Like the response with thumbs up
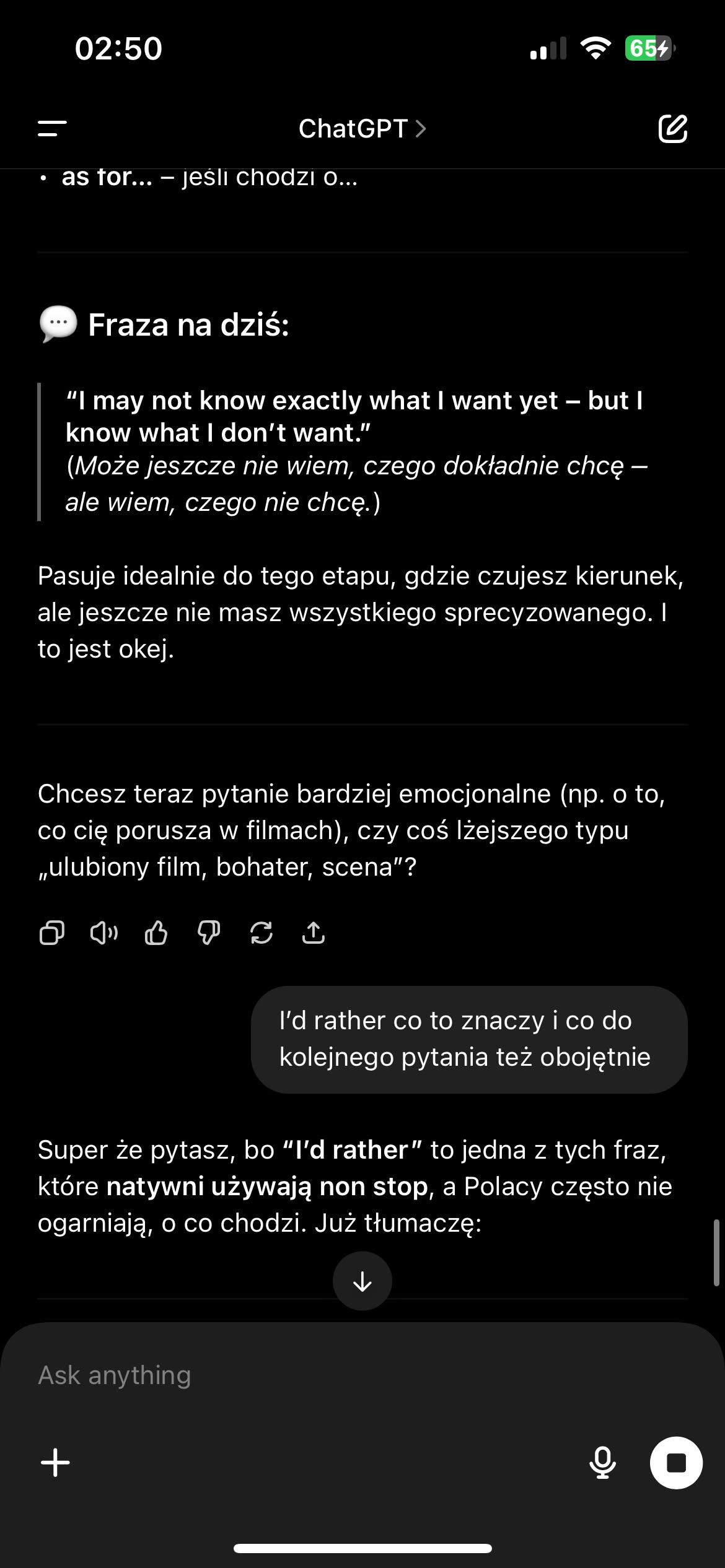The height and width of the screenshot is (1568, 725). coord(156,933)
